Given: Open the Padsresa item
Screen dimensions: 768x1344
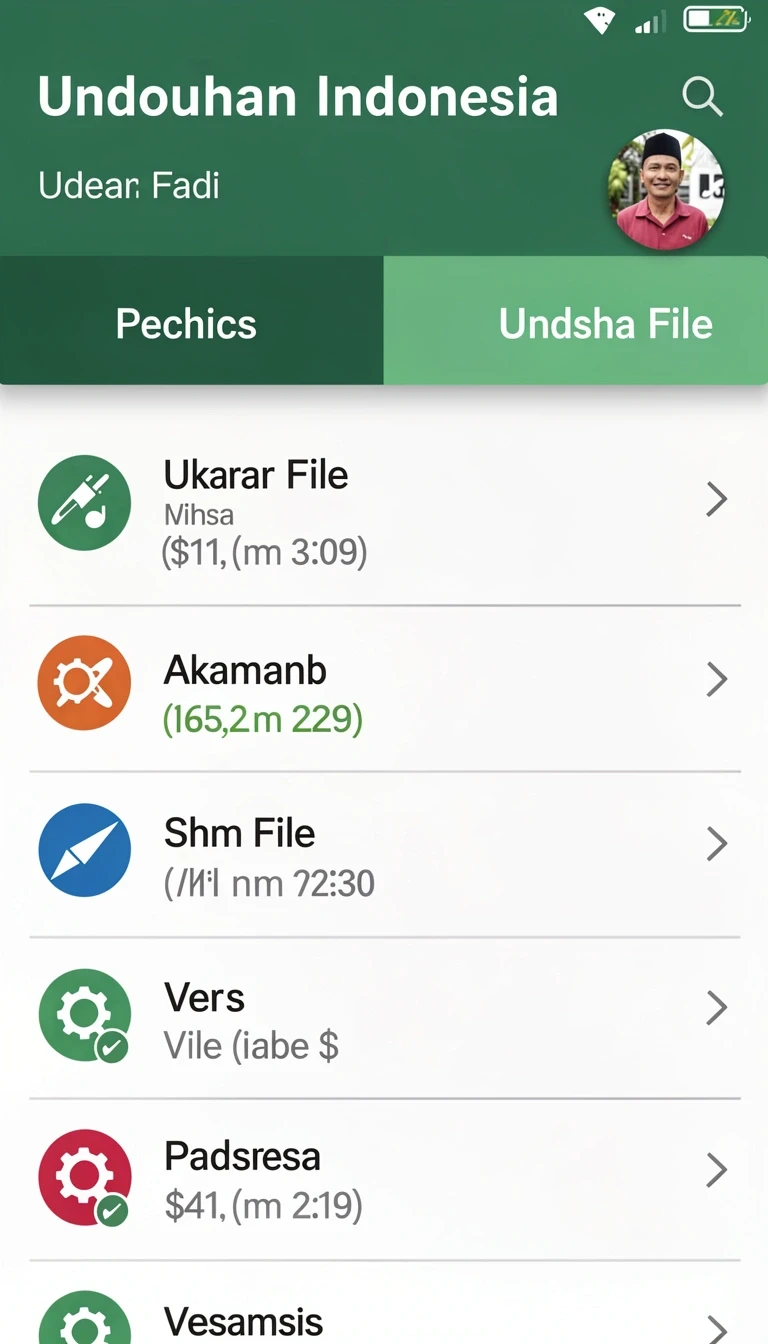Looking at the screenshot, I should click(384, 1179).
